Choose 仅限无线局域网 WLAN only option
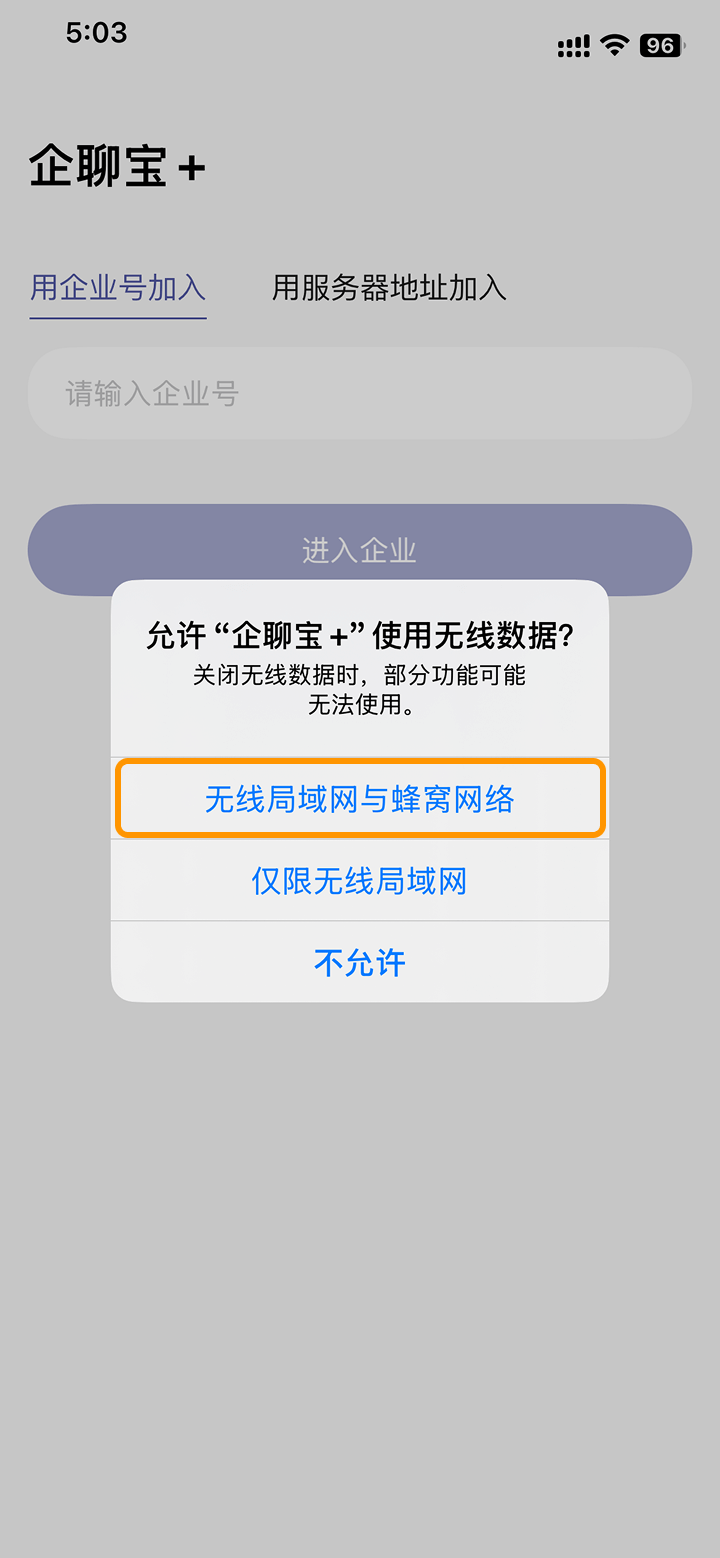Viewport: 720px width, 1558px height. coord(360,881)
